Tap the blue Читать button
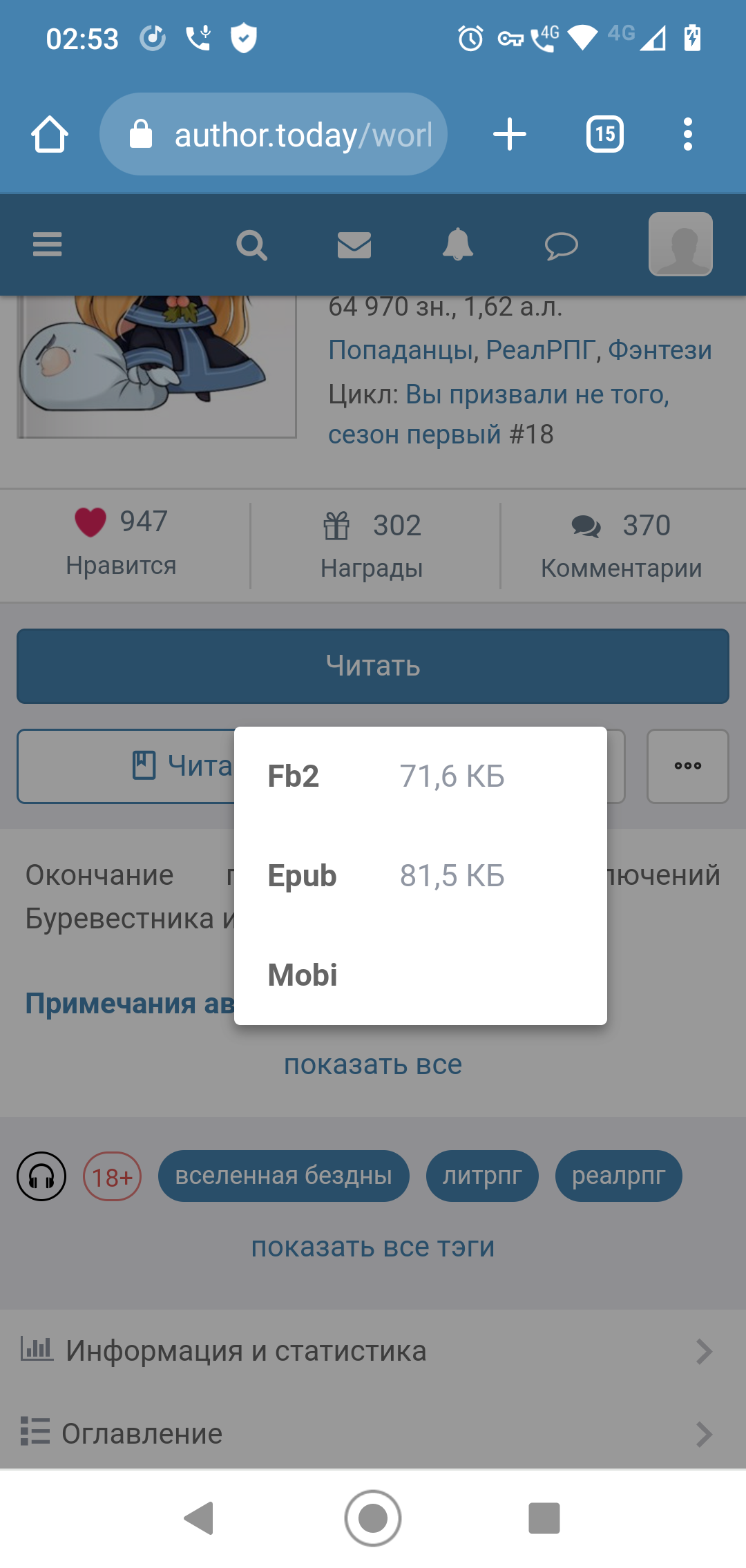This screenshot has width=746, height=1568. 373,666
